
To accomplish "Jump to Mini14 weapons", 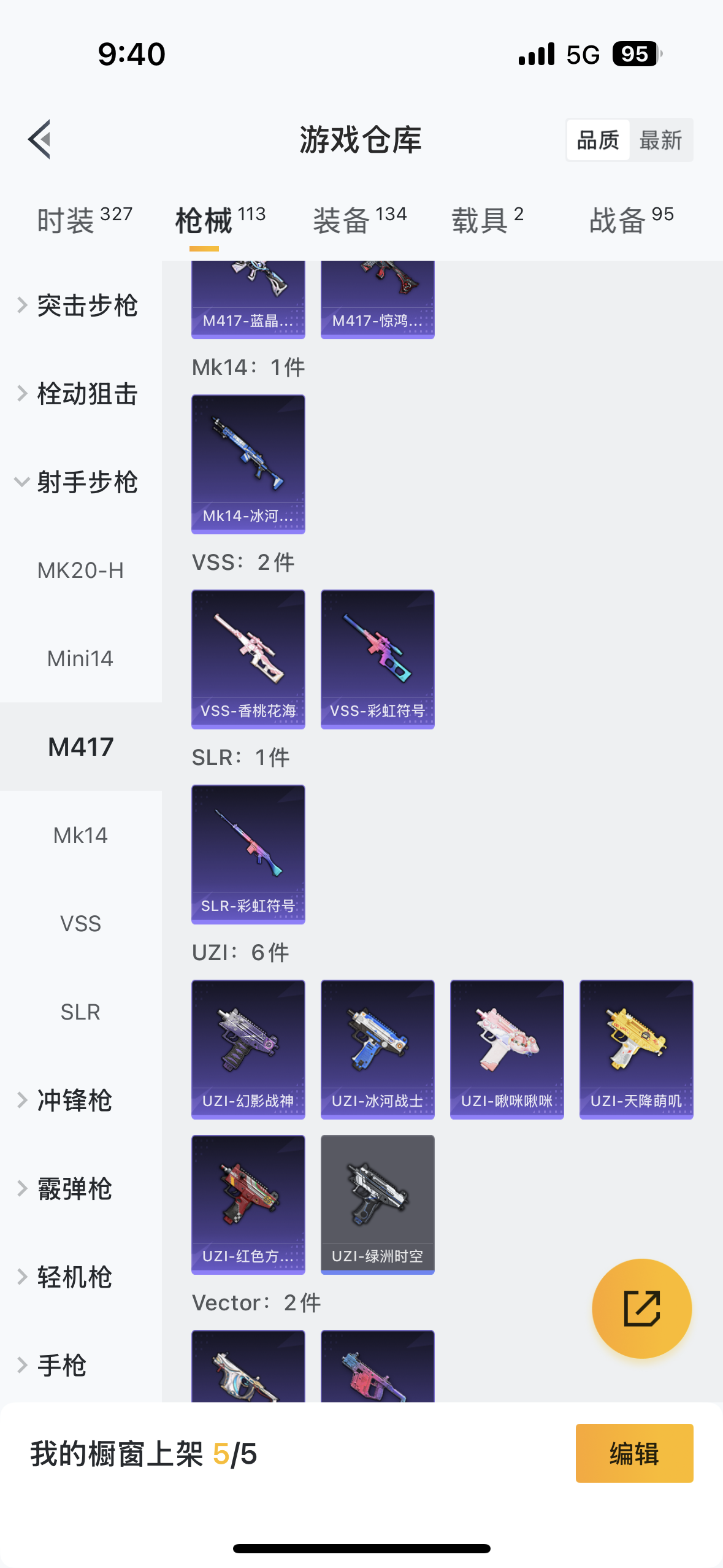I will pyautogui.click(x=80, y=659).
